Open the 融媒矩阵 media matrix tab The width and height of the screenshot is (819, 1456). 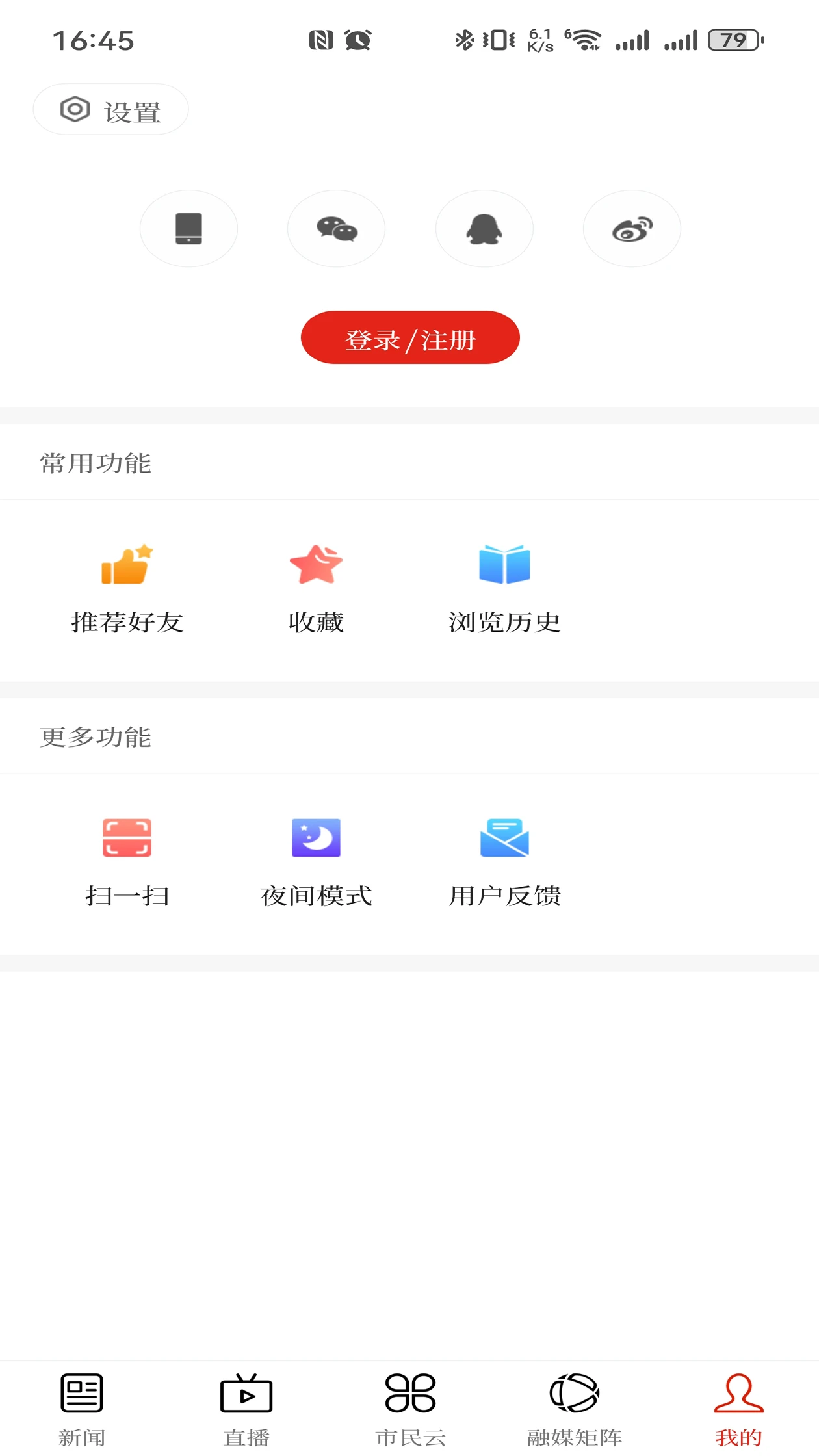pos(575,1404)
